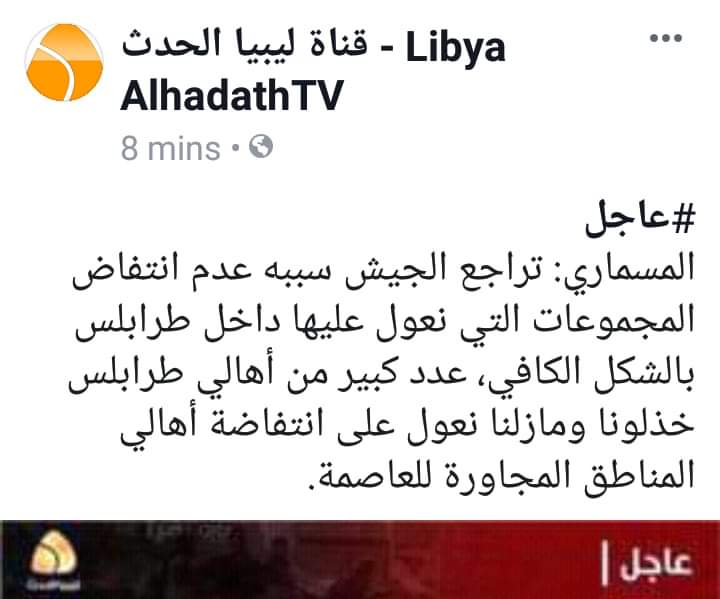
Task: Open the post's three-dot options menu
Action: pyautogui.click(x=665, y=37)
